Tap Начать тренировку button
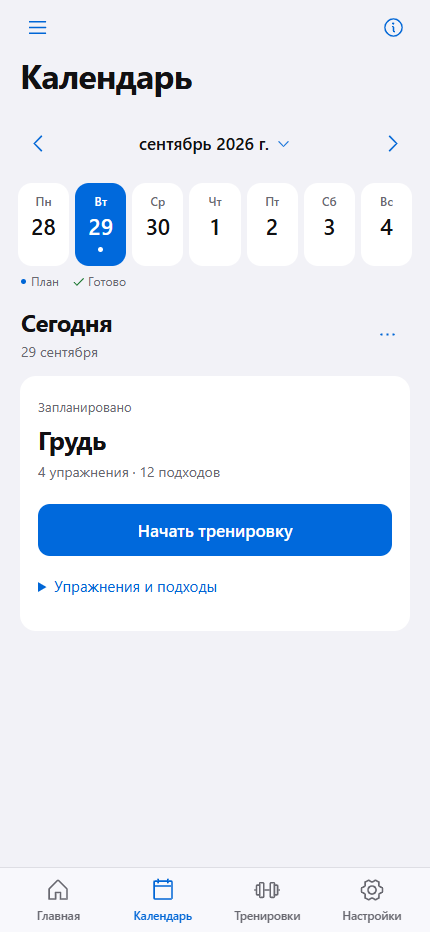The width and height of the screenshot is (430, 932). [x=215, y=530]
